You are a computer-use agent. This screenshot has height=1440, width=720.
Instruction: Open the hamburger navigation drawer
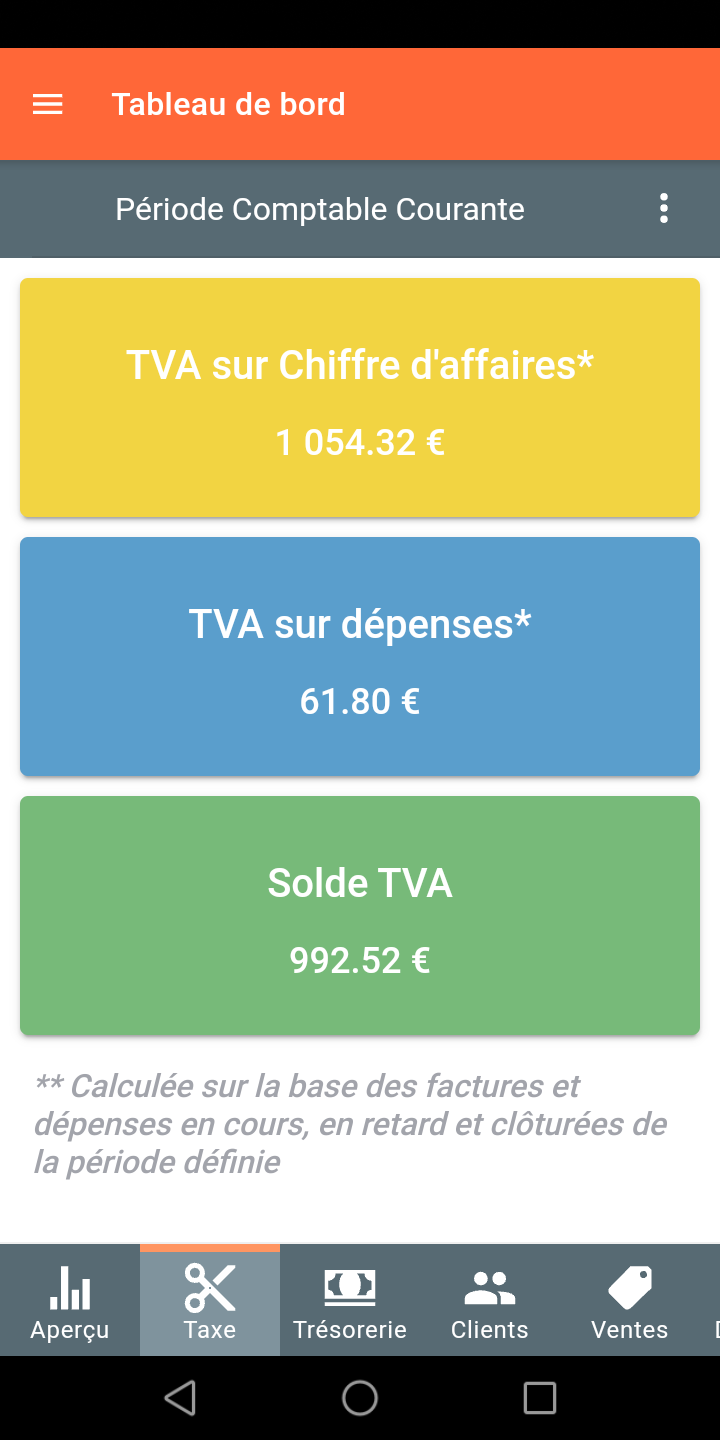[x=48, y=104]
